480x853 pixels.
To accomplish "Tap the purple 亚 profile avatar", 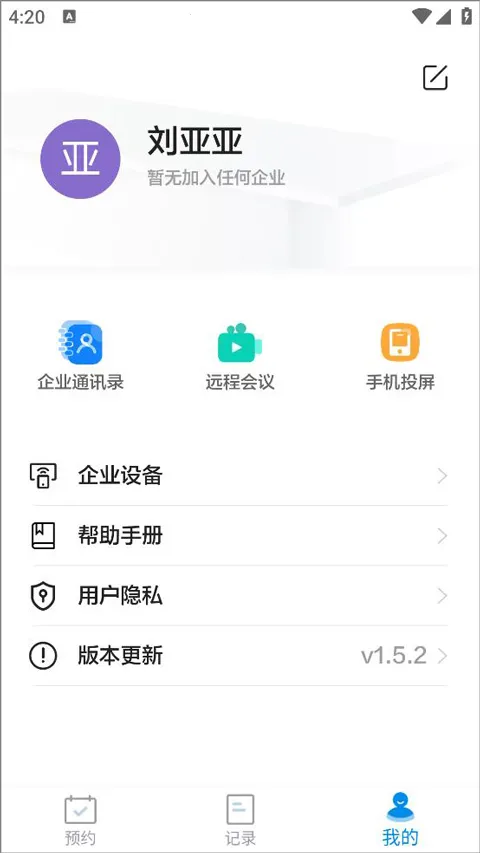I will (x=81, y=159).
